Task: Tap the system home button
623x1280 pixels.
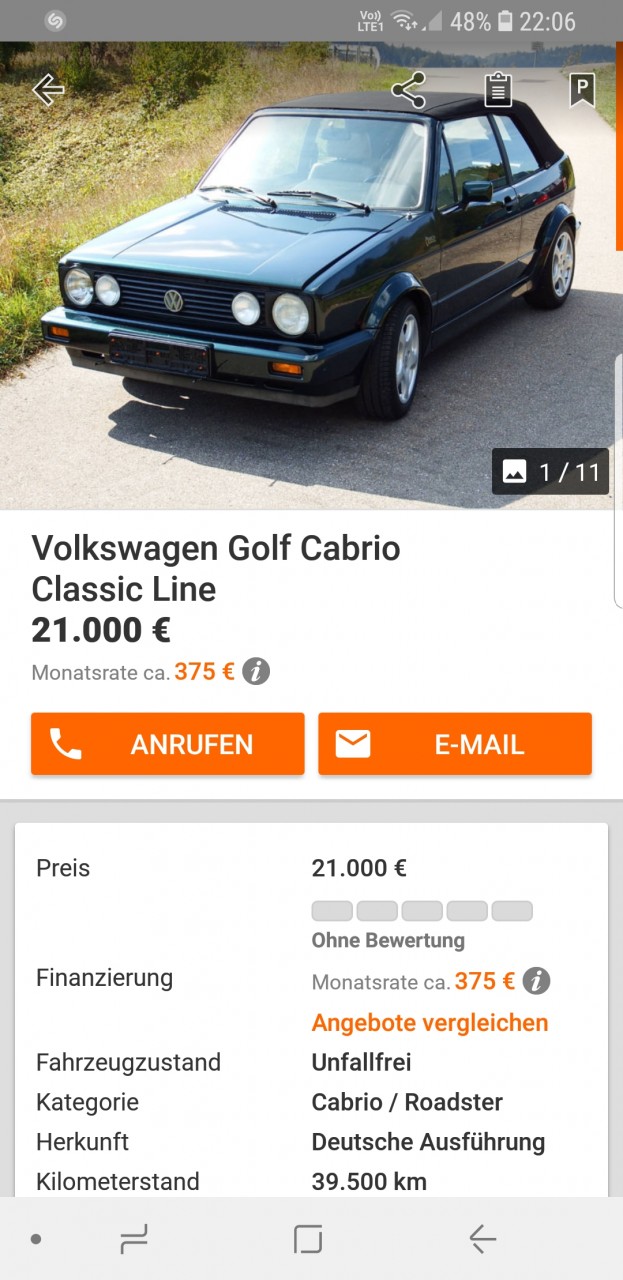Action: click(308, 1240)
